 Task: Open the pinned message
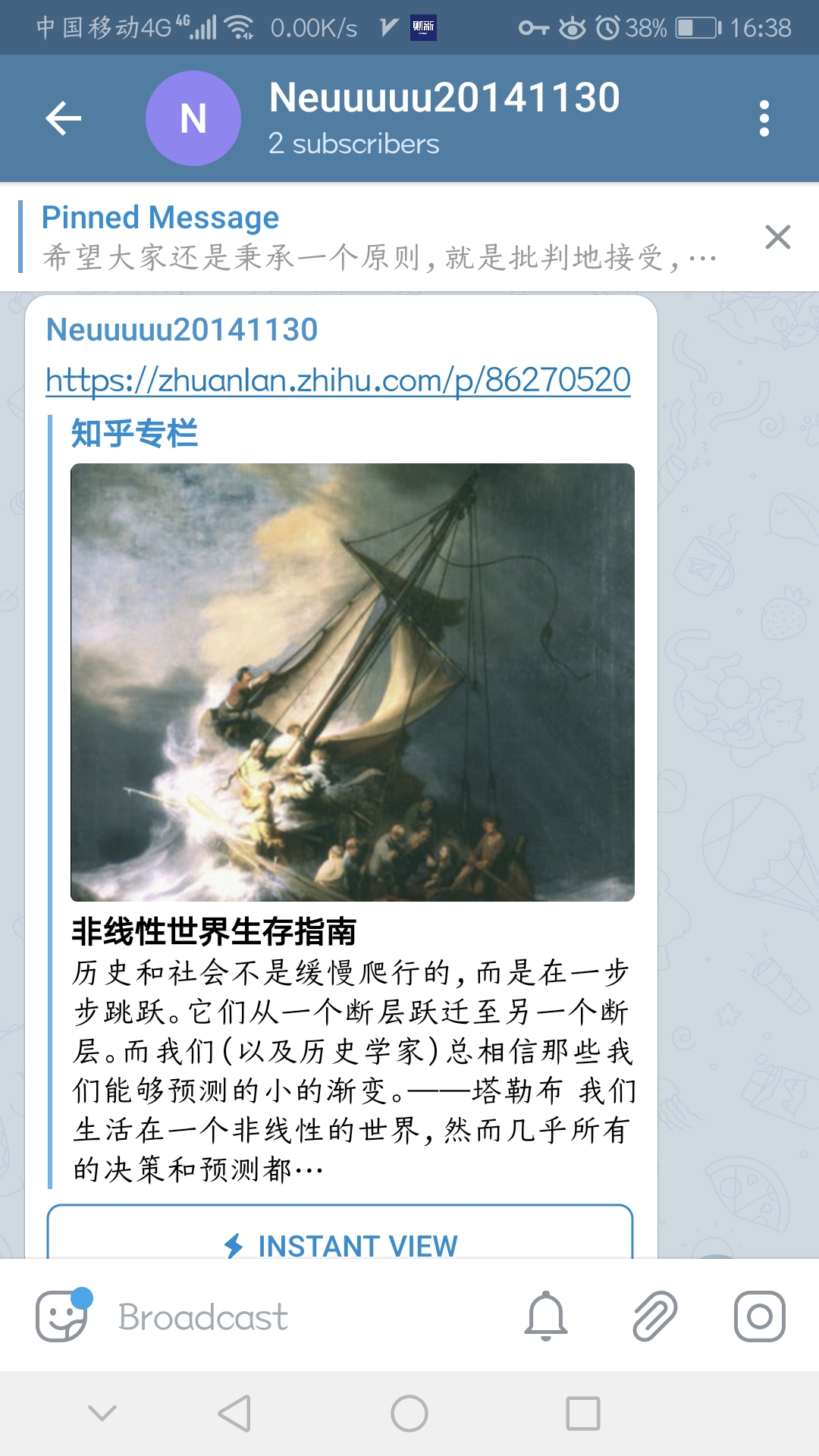pyautogui.click(x=379, y=237)
